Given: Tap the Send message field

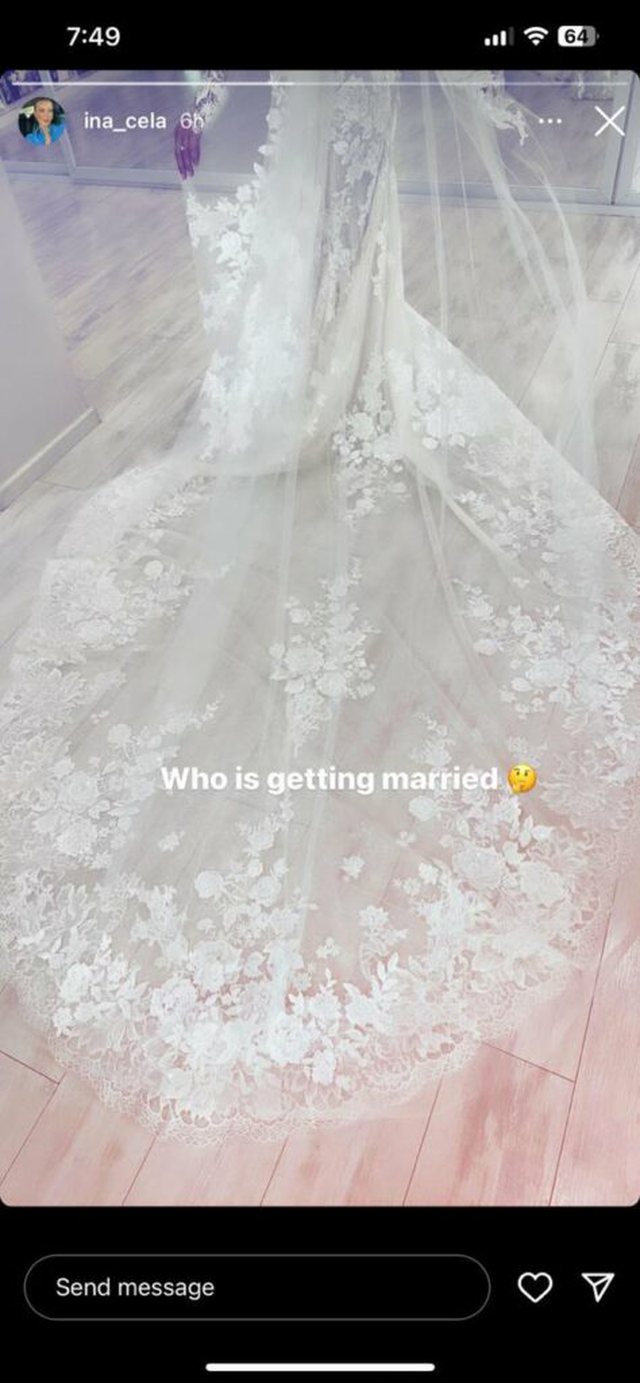Looking at the screenshot, I should click(256, 1287).
